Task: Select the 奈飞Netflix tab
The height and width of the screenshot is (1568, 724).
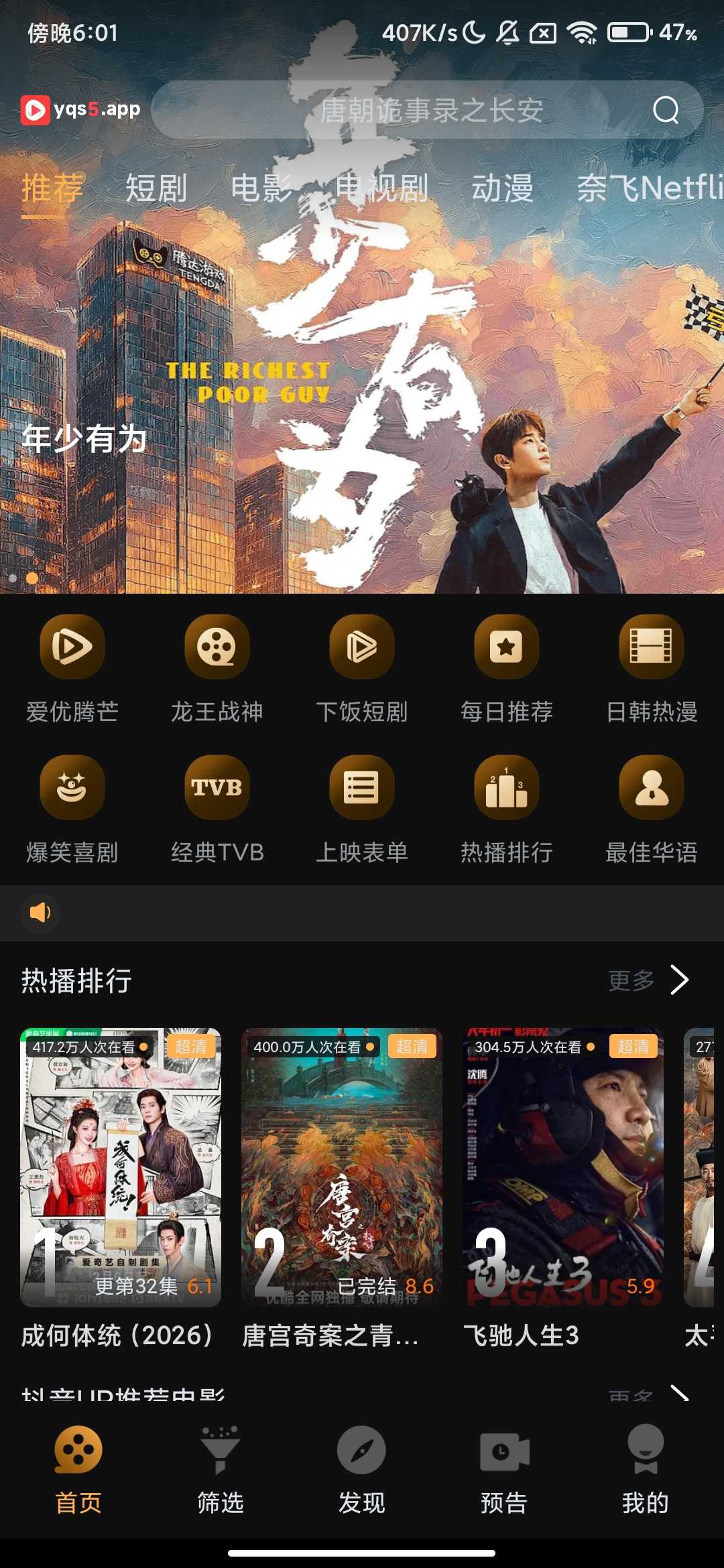Action: (x=646, y=190)
